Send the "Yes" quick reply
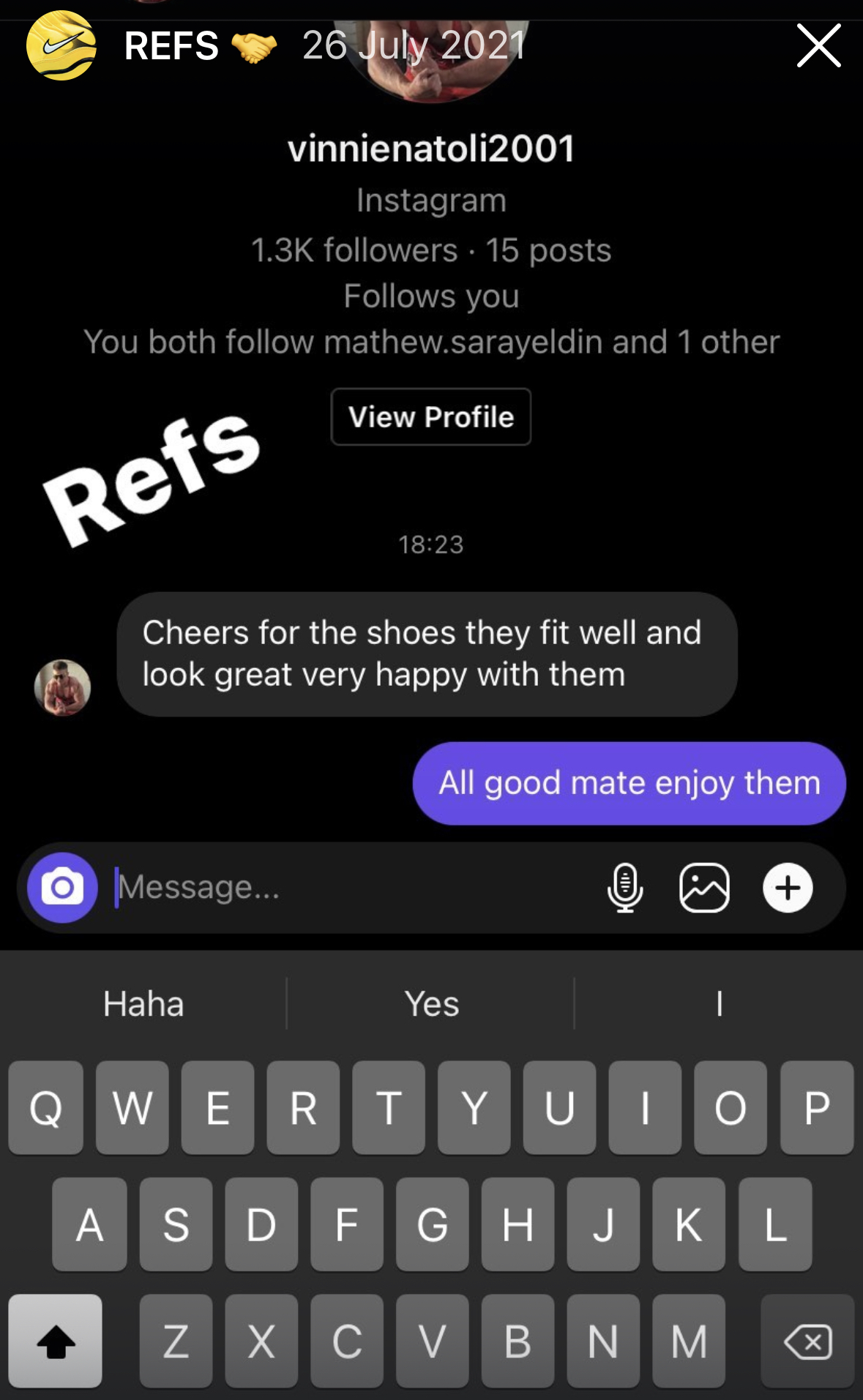 point(431,1004)
